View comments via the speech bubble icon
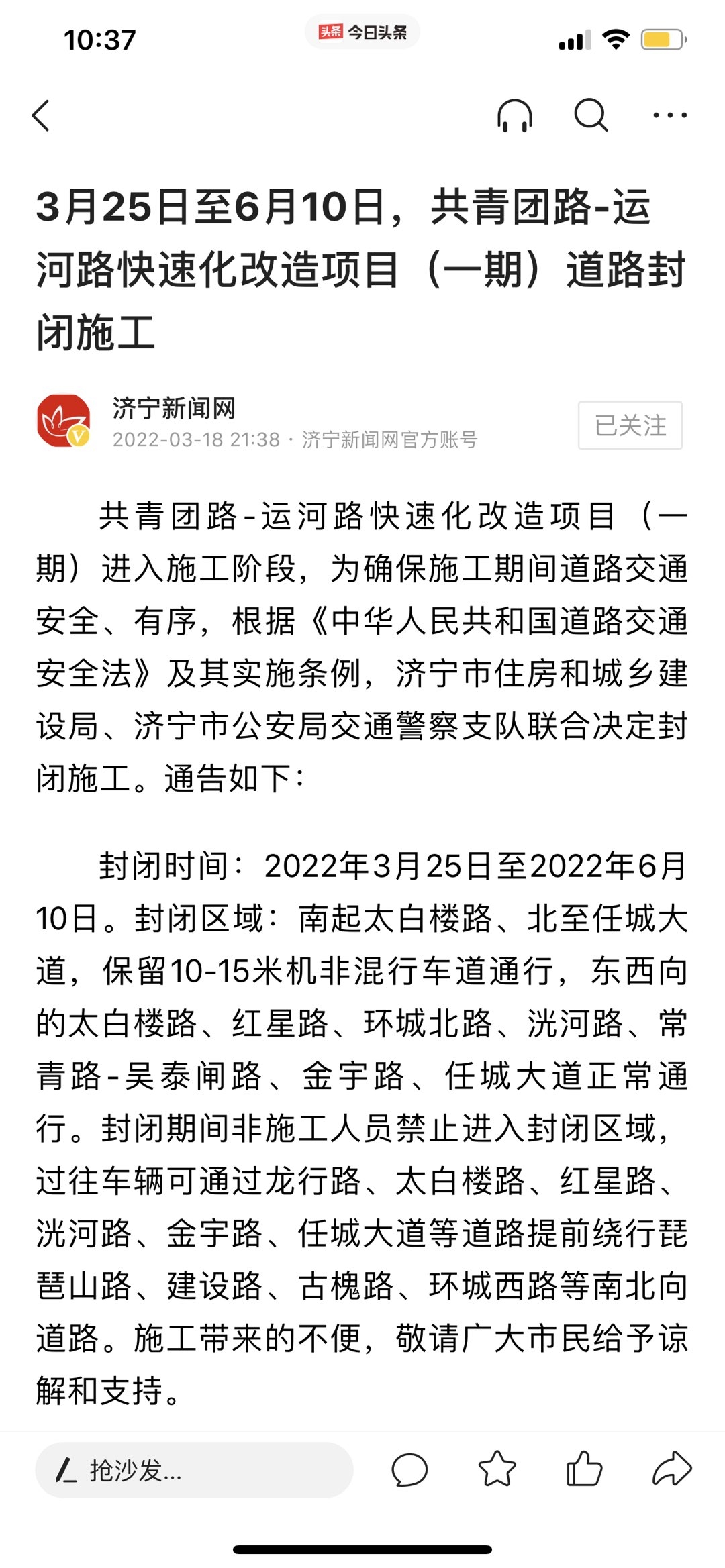725x1568 pixels. tap(409, 1470)
